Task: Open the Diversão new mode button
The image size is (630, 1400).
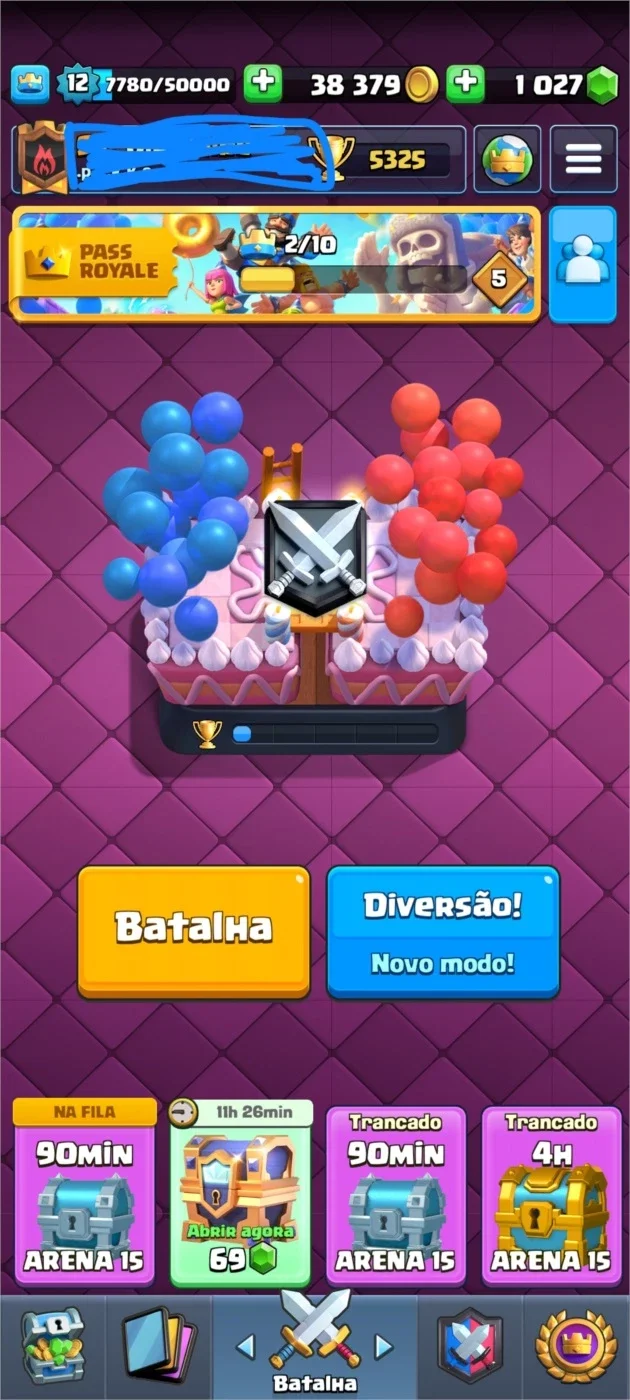Action: click(443, 931)
